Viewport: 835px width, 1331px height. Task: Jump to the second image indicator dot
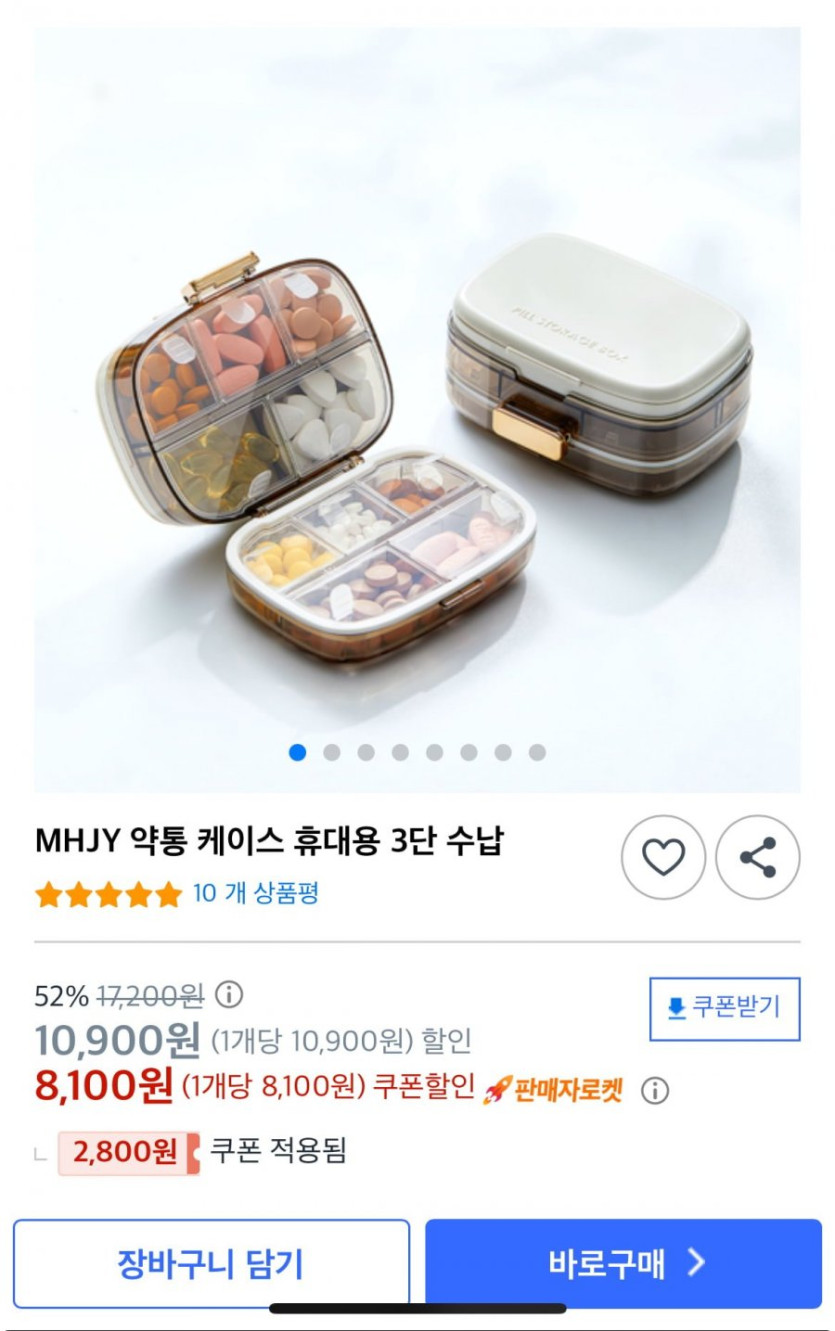(x=332, y=752)
